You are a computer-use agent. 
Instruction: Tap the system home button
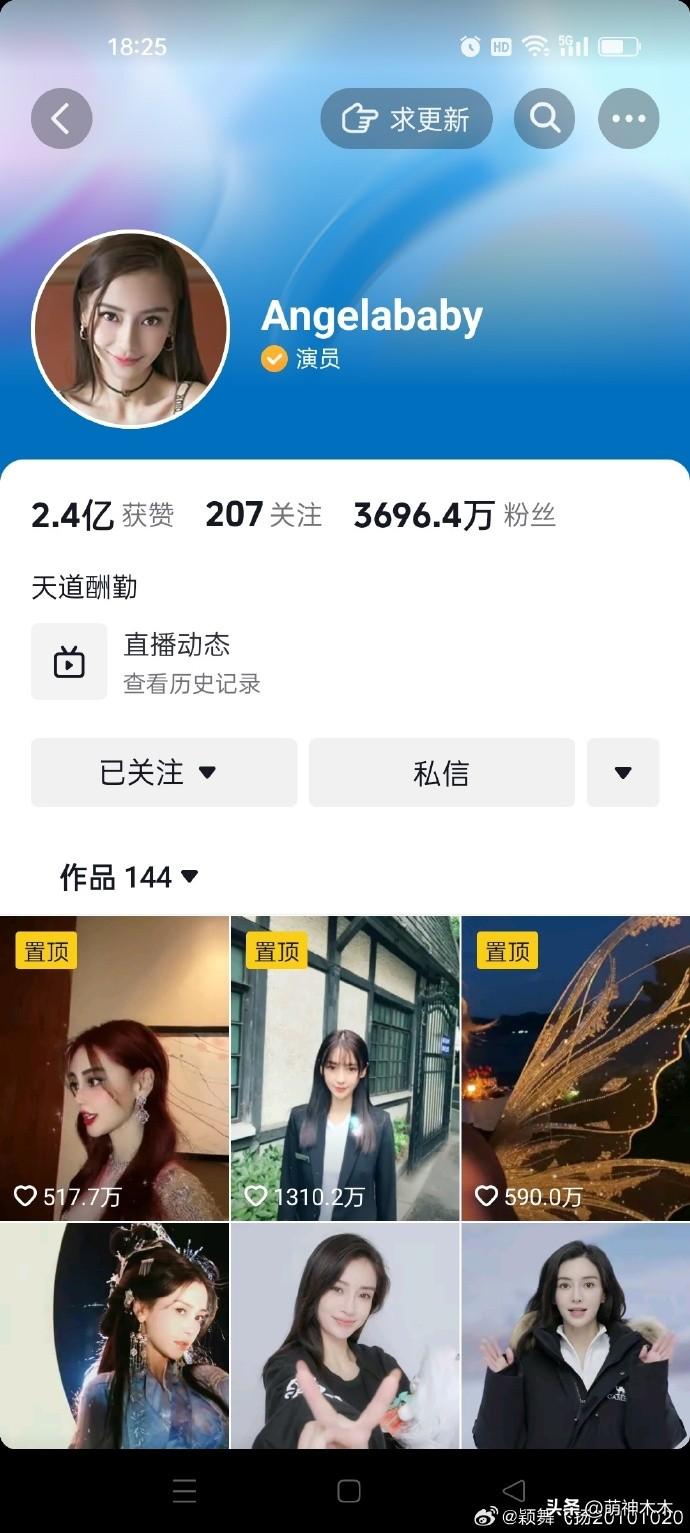(x=348, y=1491)
